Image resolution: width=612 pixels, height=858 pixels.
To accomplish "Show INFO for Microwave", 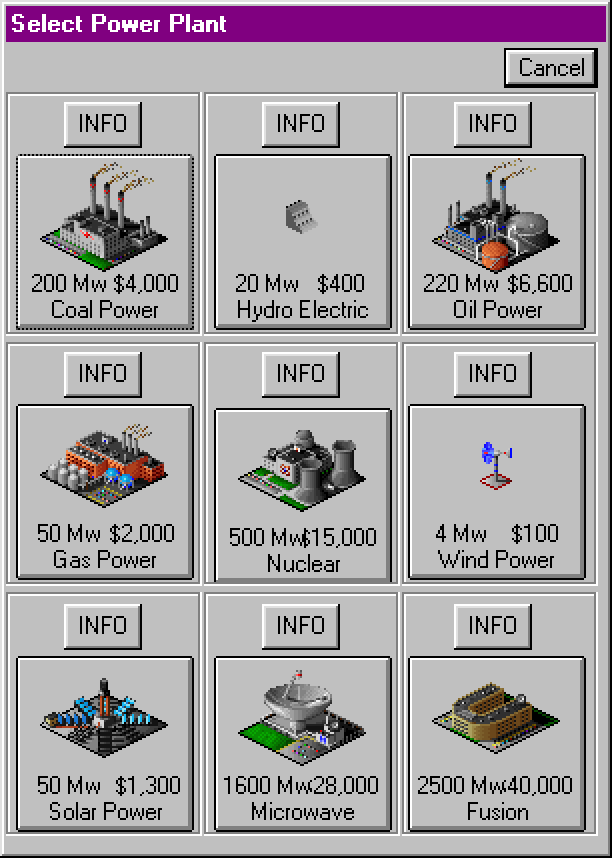I will [x=301, y=625].
